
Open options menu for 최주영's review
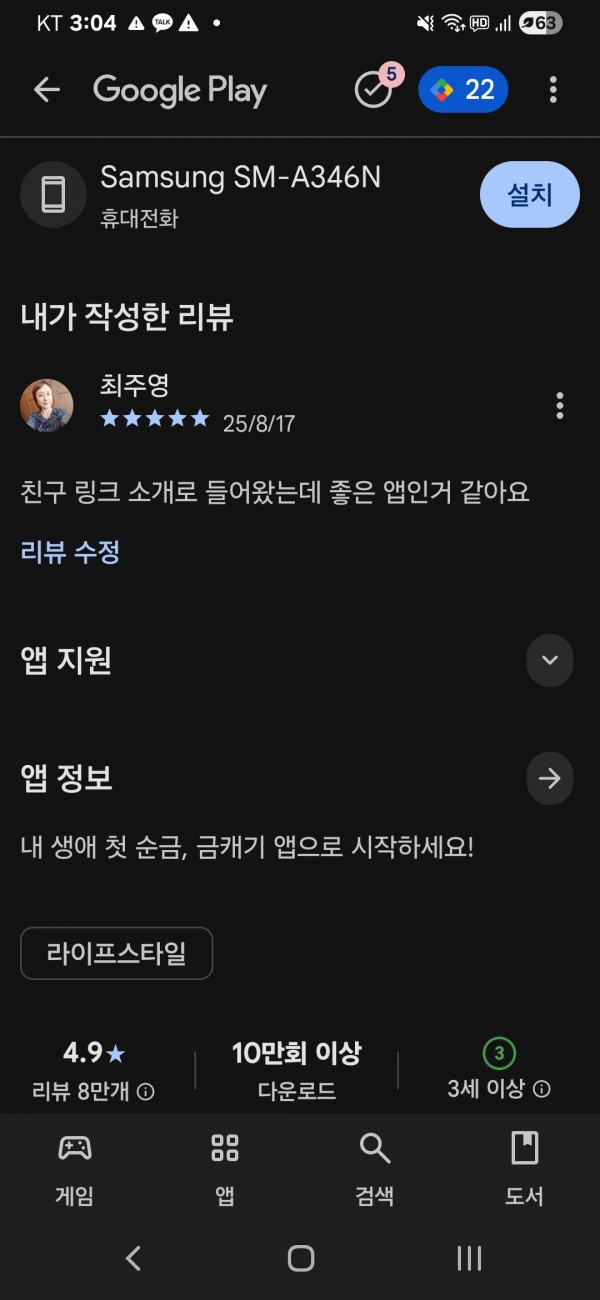559,405
